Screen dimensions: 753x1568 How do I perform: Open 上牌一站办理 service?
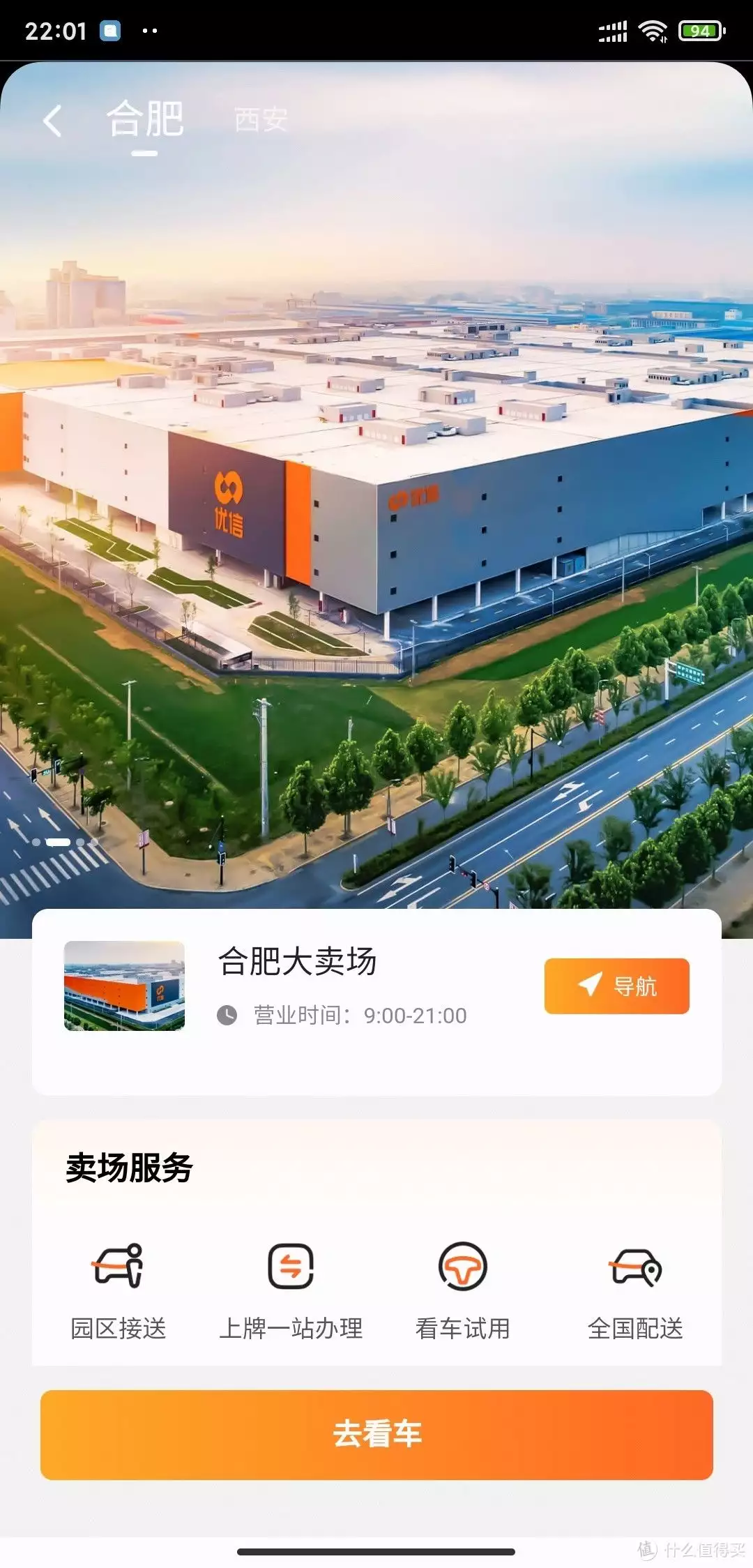291,1291
